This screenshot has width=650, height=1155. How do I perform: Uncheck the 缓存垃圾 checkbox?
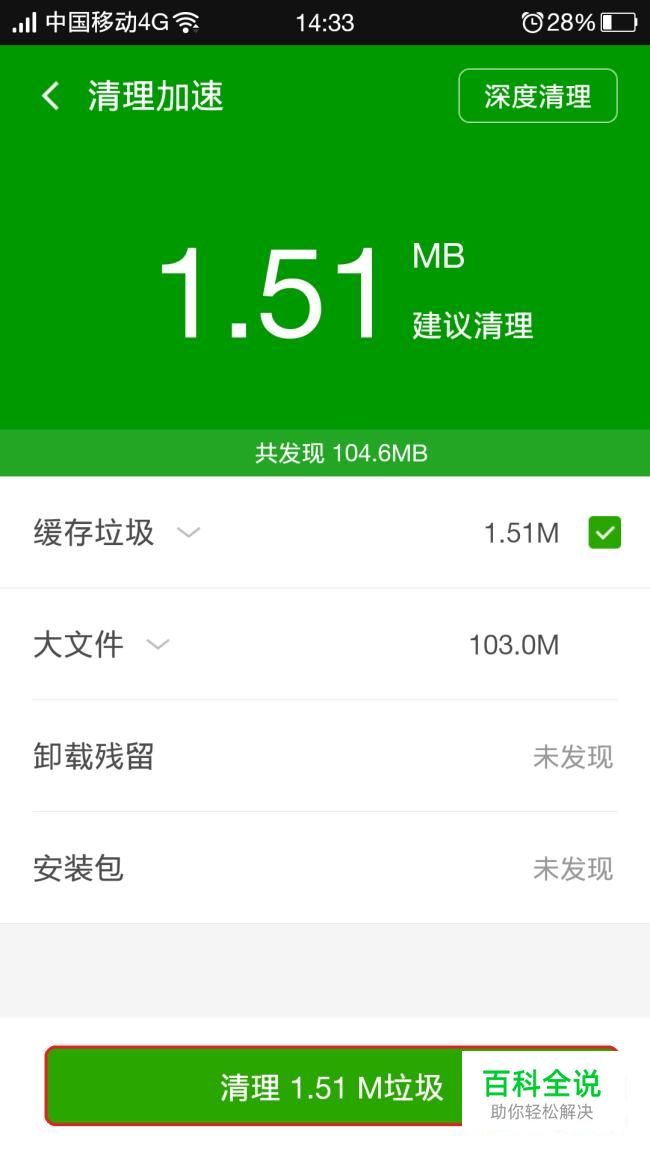point(604,533)
